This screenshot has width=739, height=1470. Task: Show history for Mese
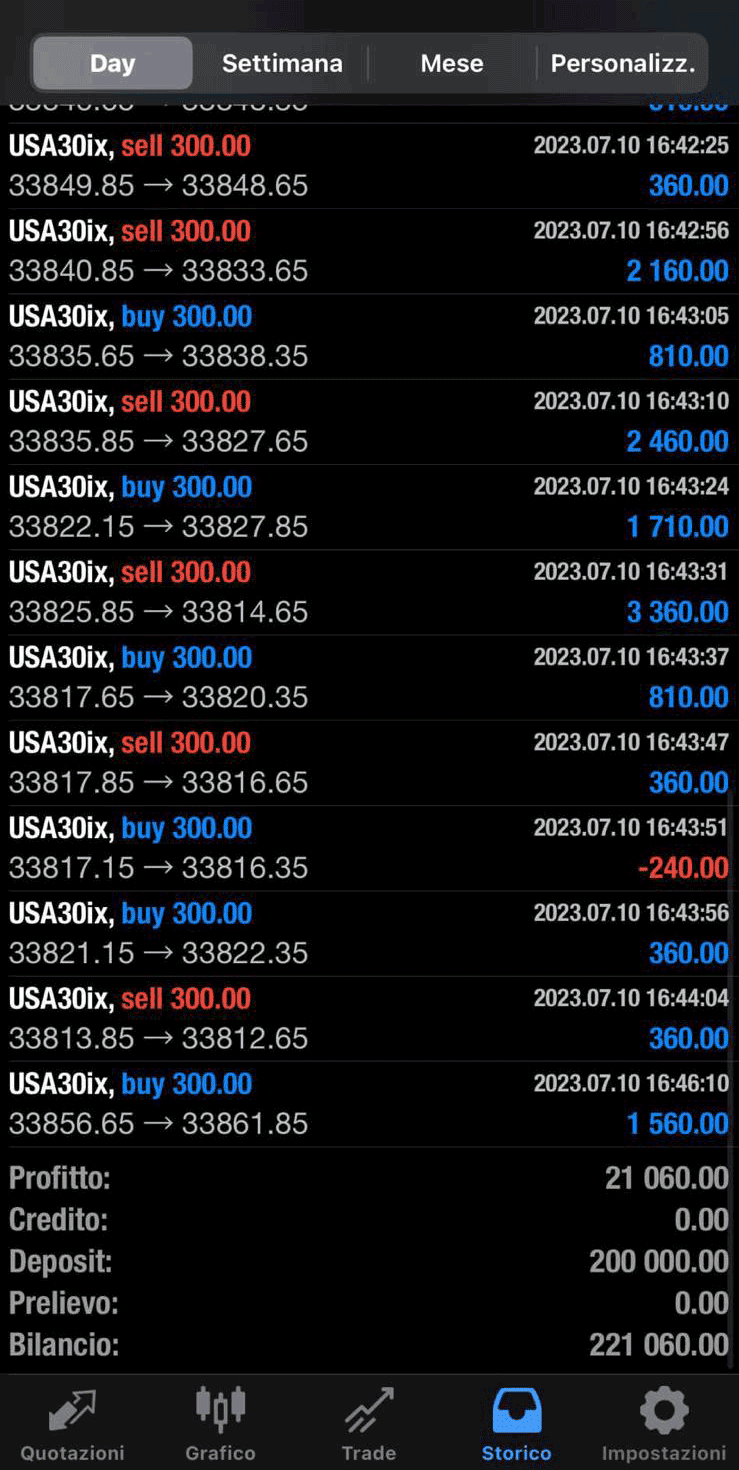(x=452, y=63)
